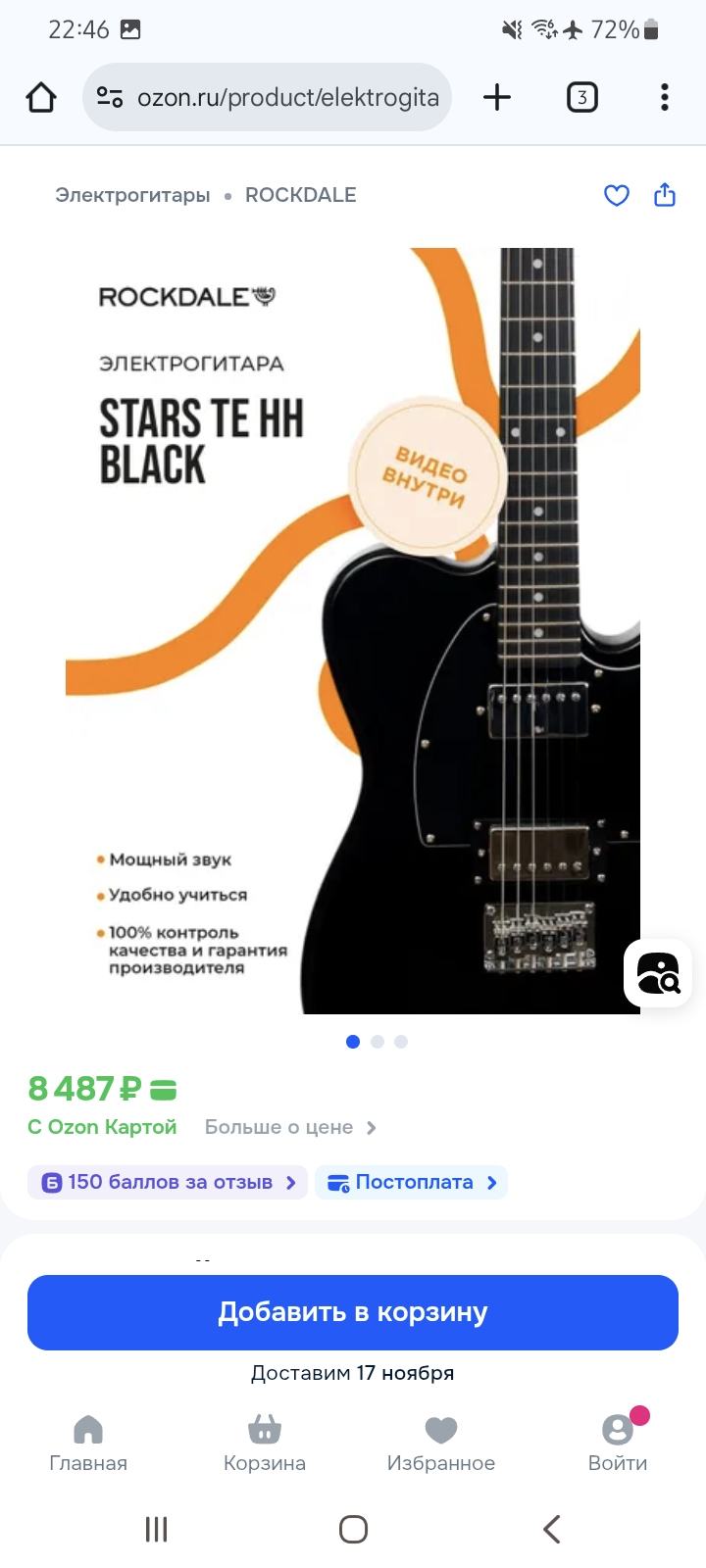
Task: Open the browser overflow menu
Action: tap(665, 97)
